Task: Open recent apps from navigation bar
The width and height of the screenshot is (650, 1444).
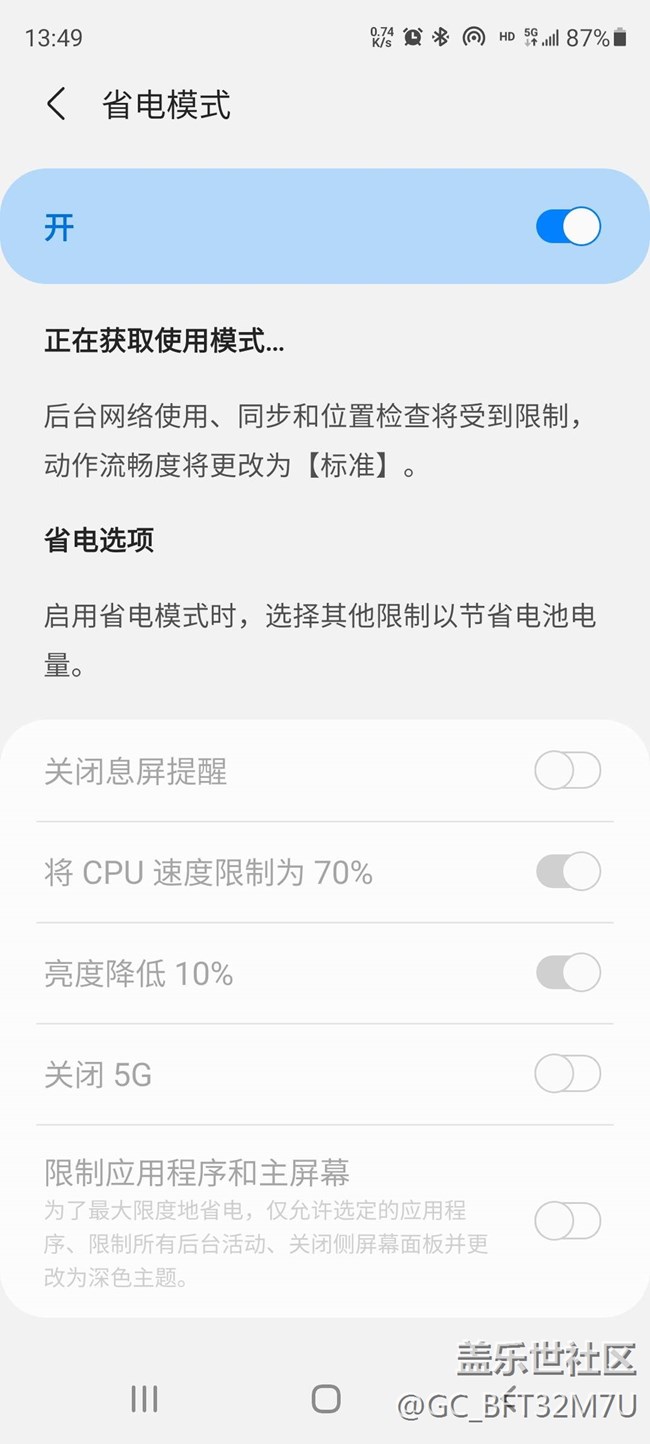Action: 145,1399
